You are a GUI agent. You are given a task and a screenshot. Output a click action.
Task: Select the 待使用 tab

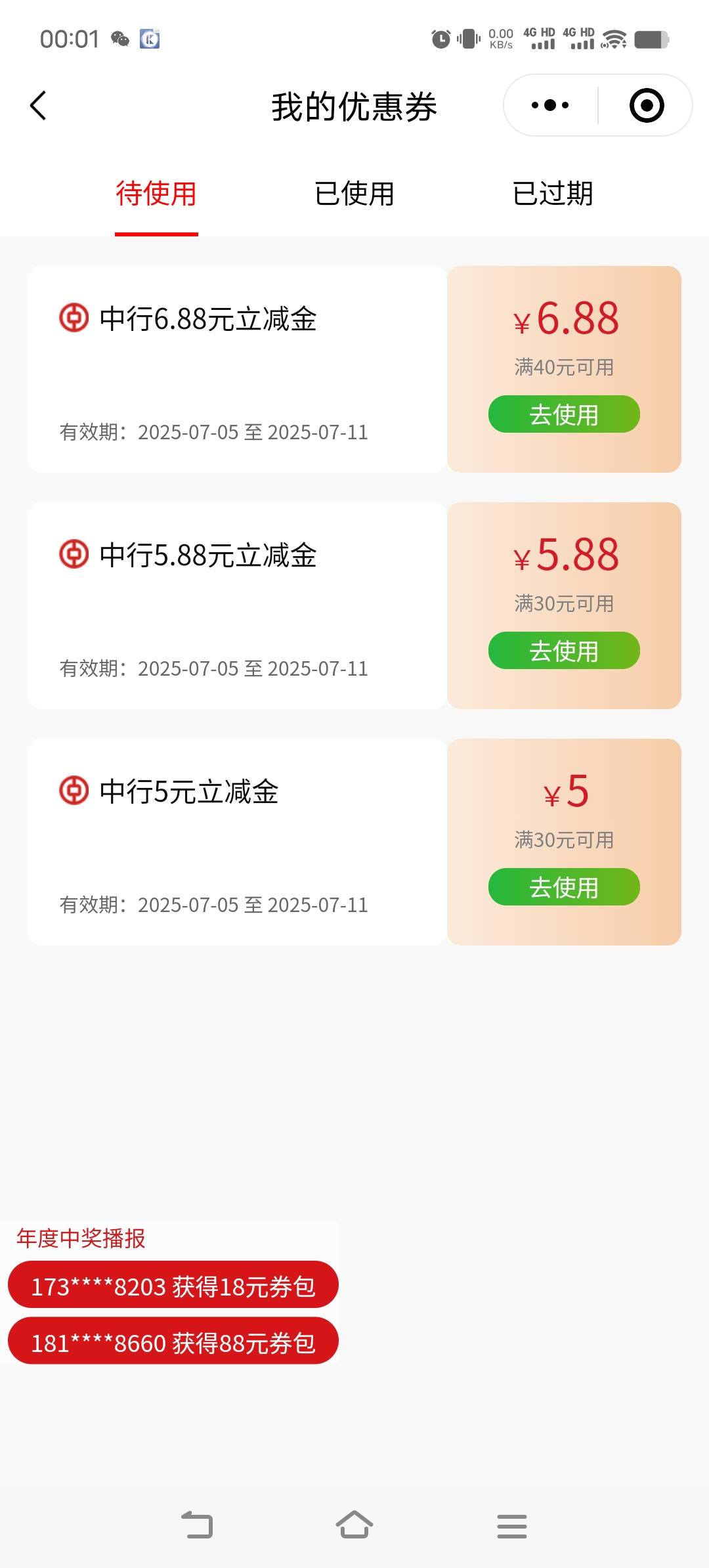pyautogui.click(x=156, y=194)
